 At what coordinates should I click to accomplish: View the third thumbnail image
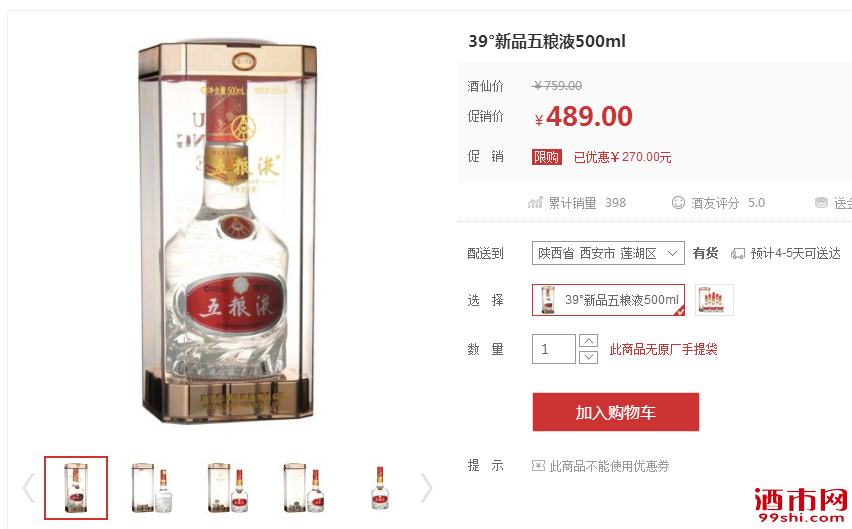tap(226, 488)
